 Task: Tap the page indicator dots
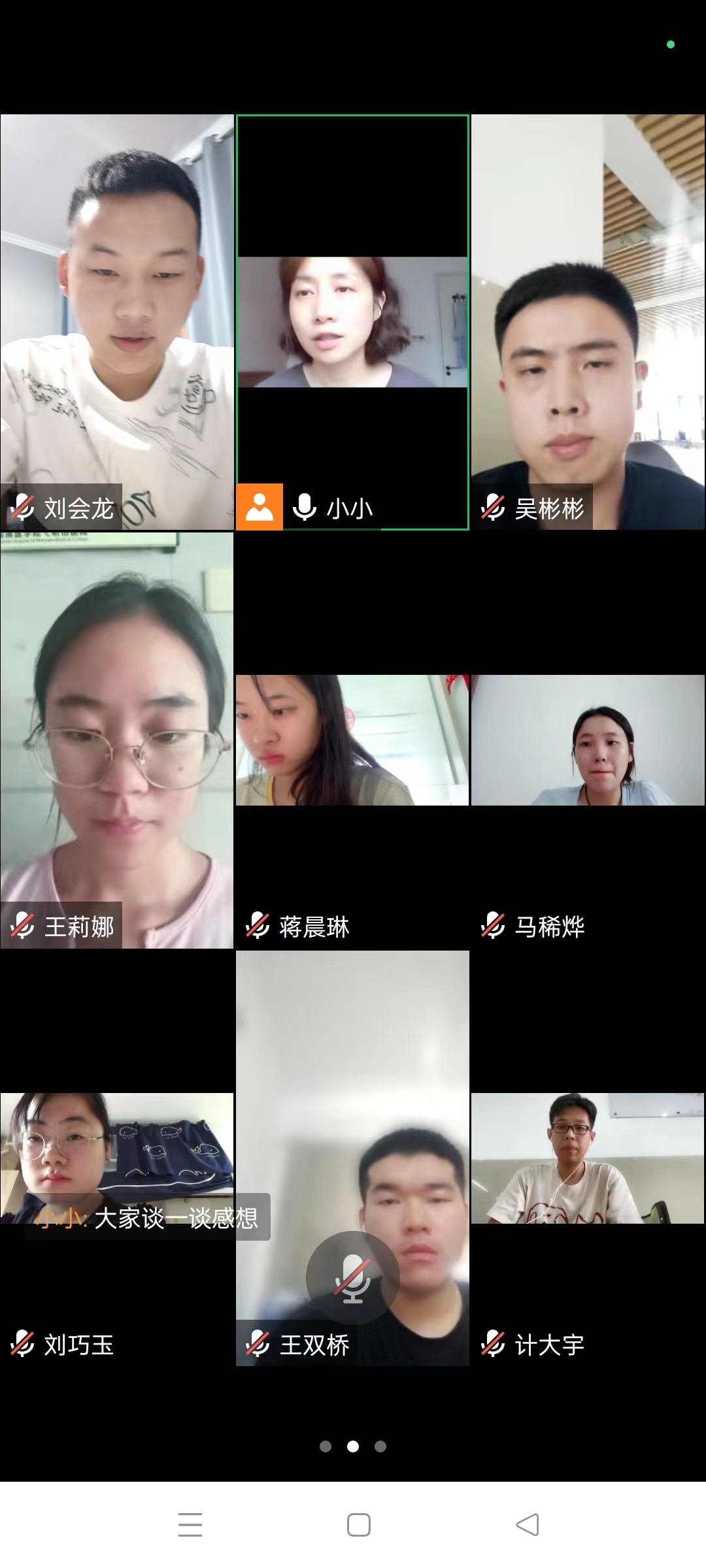click(x=353, y=1446)
